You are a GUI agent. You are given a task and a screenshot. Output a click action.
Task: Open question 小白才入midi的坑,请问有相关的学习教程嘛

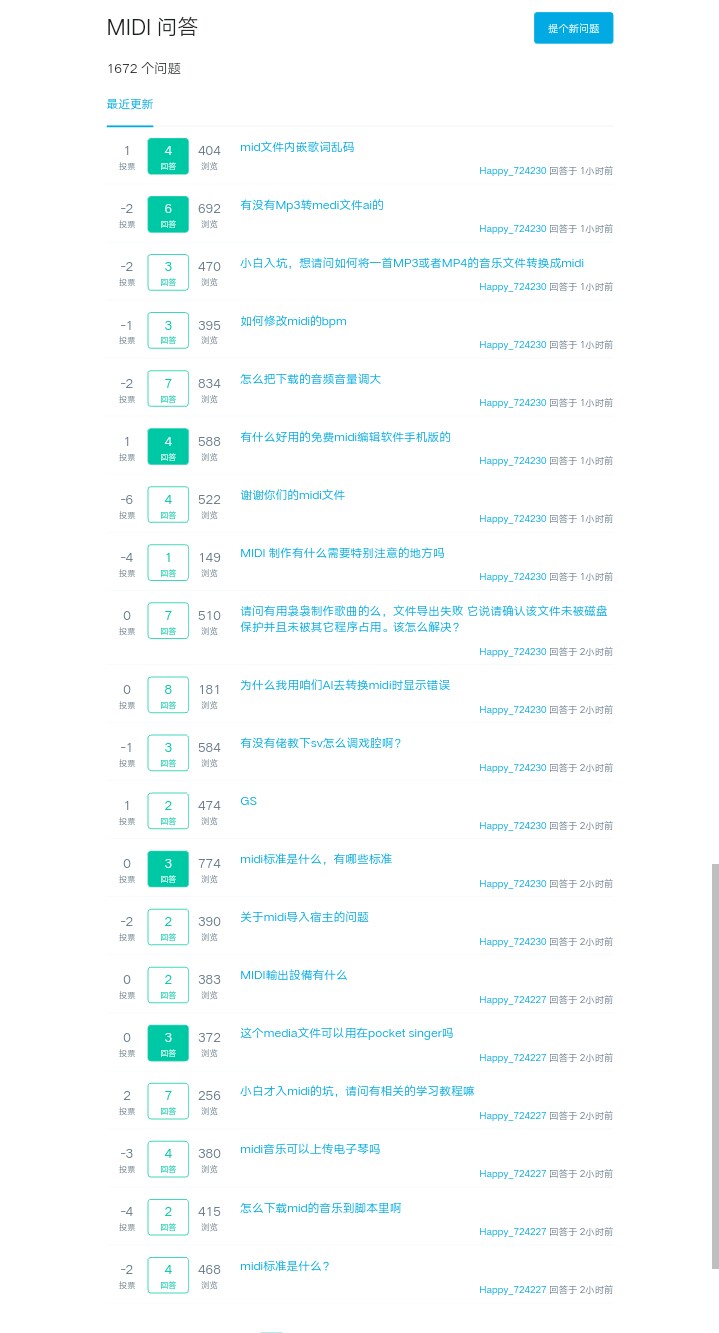pyautogui.click(x=357, y=1091)
